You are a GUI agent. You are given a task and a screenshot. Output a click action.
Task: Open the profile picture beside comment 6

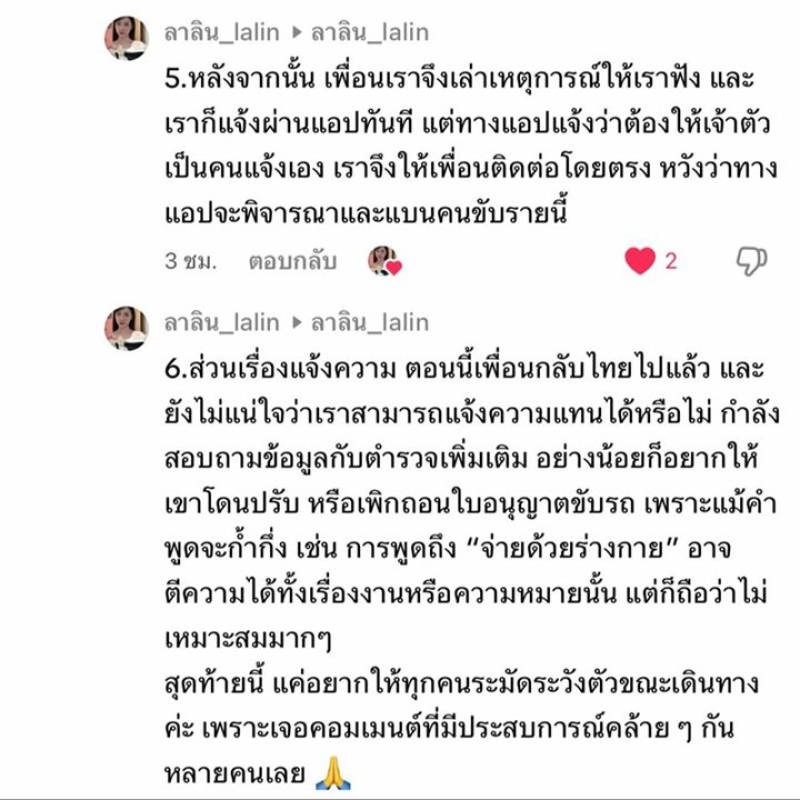127,328
